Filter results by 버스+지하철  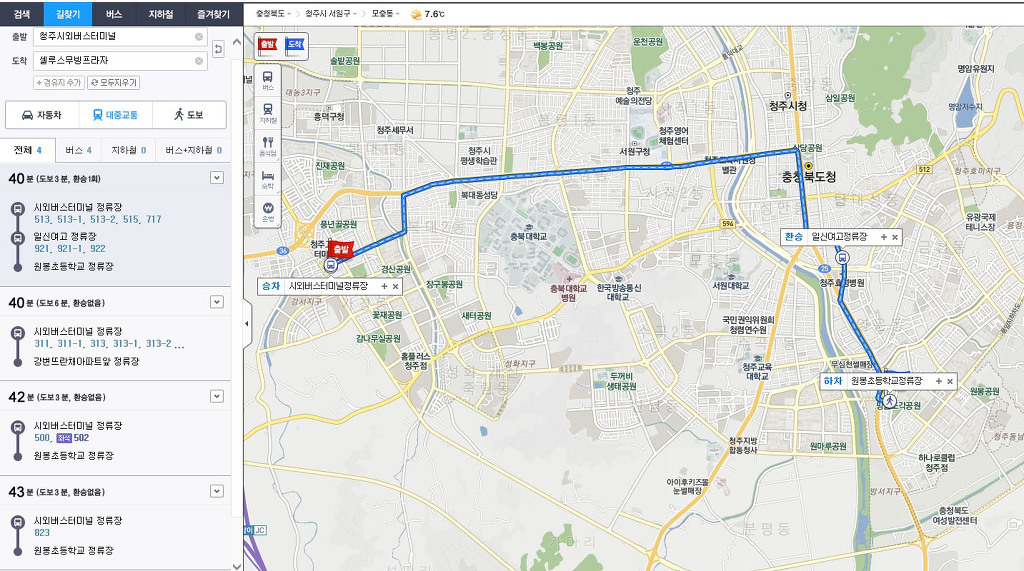coord(193,151)
